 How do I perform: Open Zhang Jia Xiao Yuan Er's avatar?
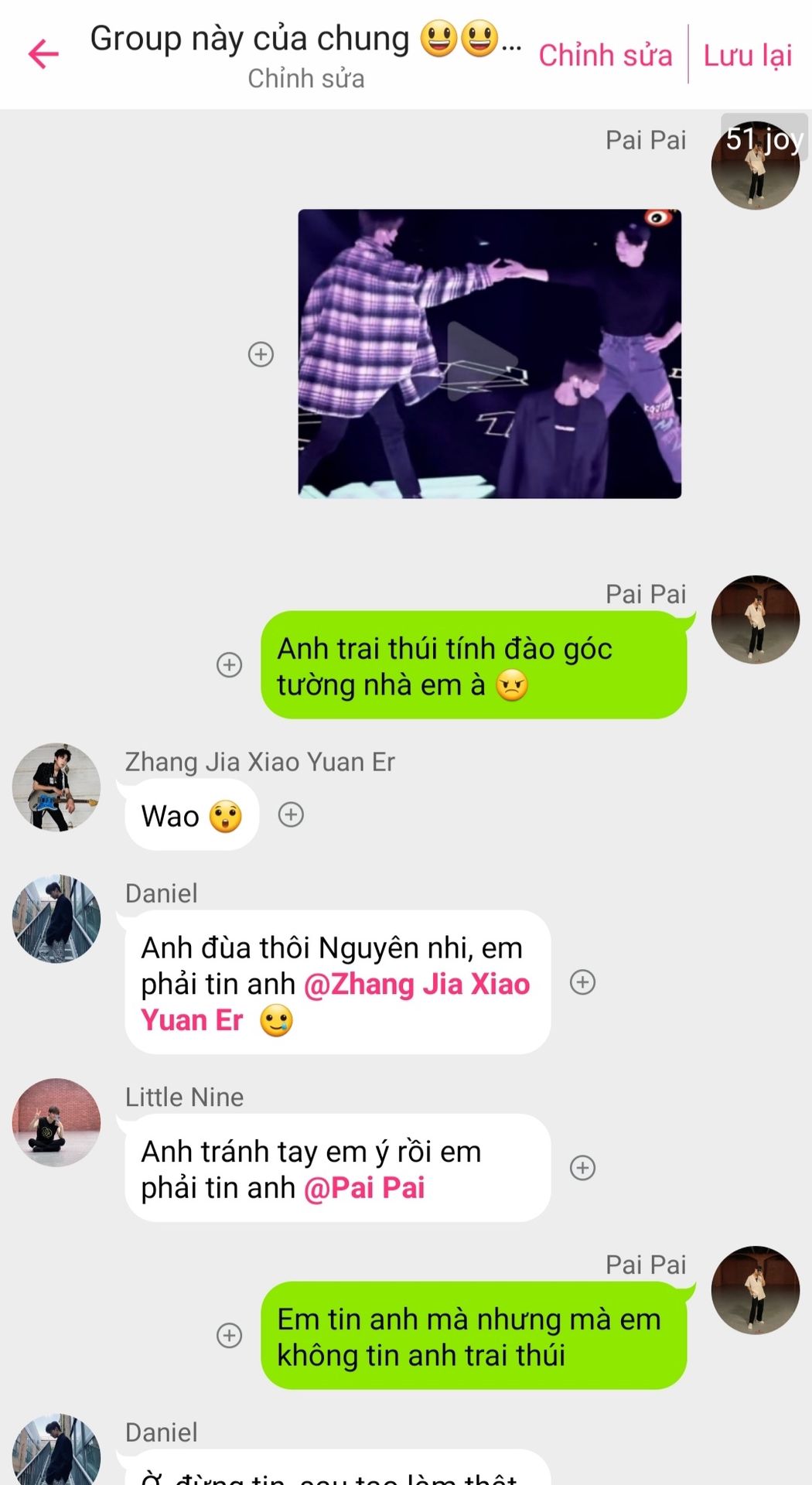point(56,787)
